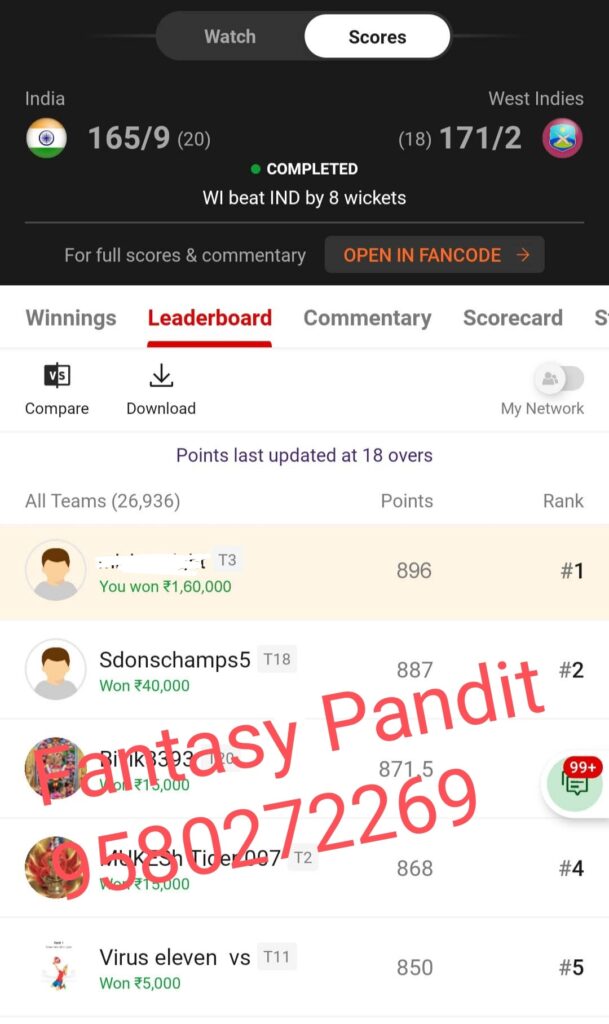Open the chat bubble with 99+ badge

click(575, 784)
